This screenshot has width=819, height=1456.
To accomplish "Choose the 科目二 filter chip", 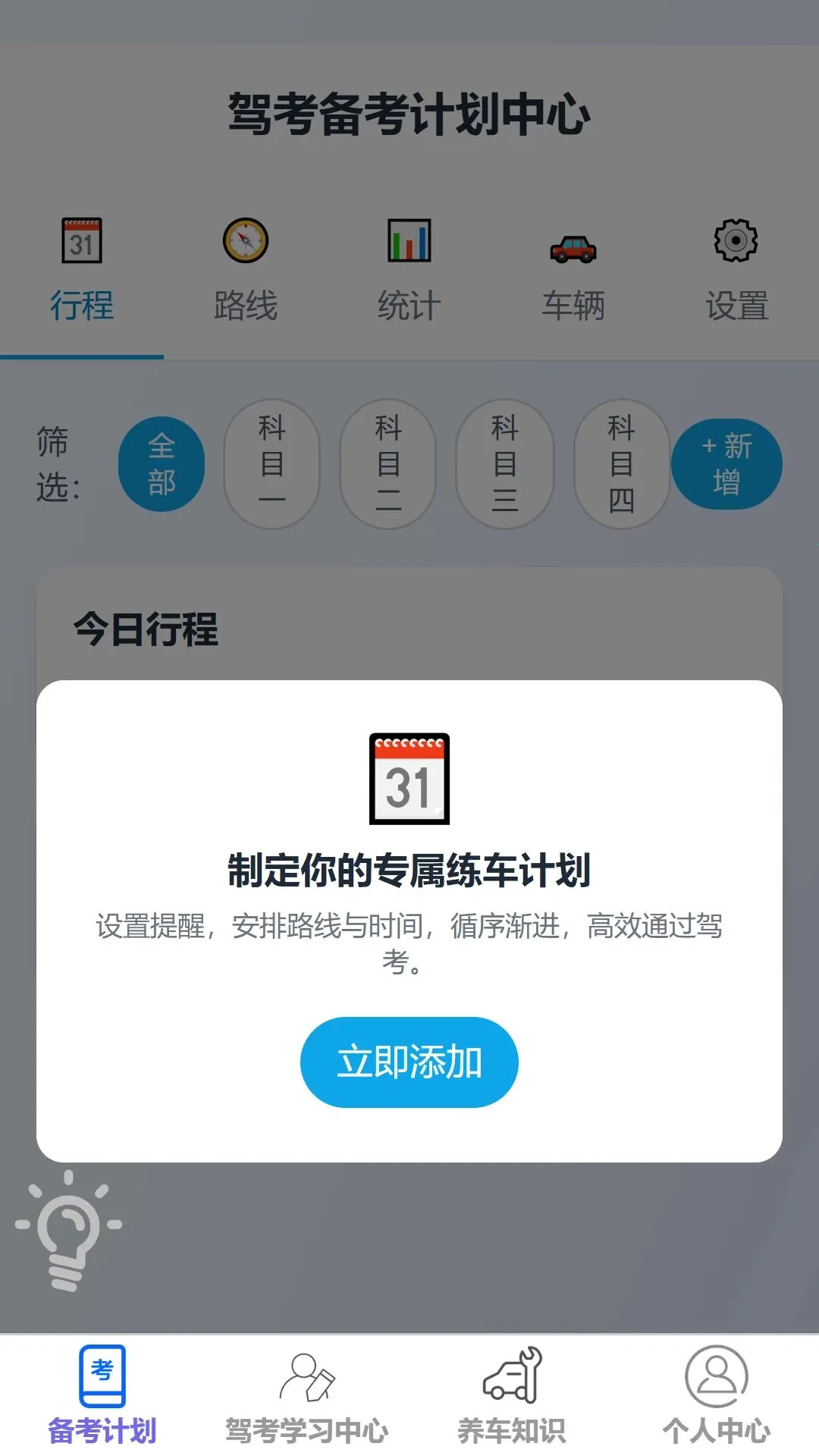I will tap(388, 464).
